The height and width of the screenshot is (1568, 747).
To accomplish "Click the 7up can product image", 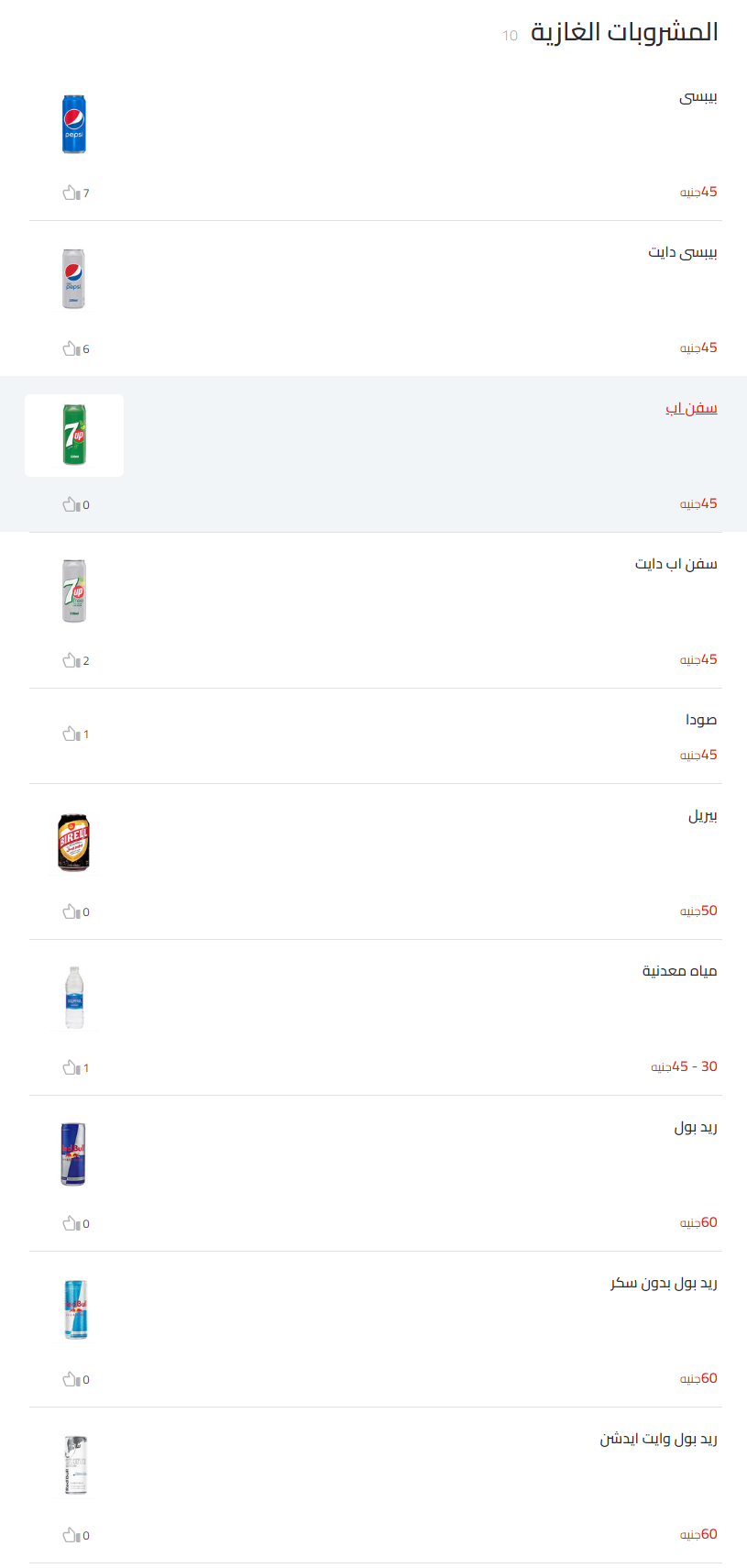I will click(74, 435).
